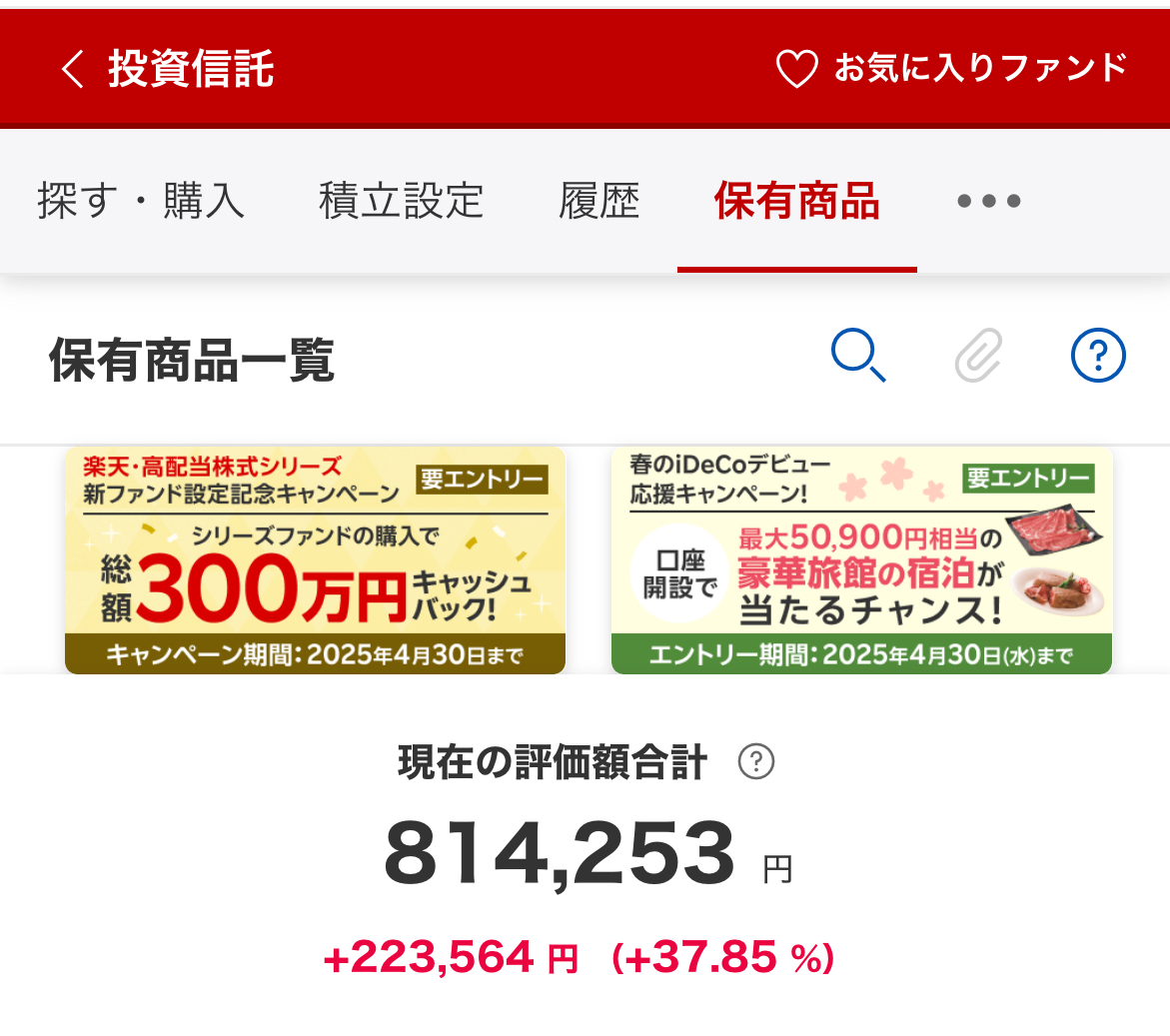Switch to 探す・購入 tab
This screenshot has height=1036, width=1170.
(141, 201)
